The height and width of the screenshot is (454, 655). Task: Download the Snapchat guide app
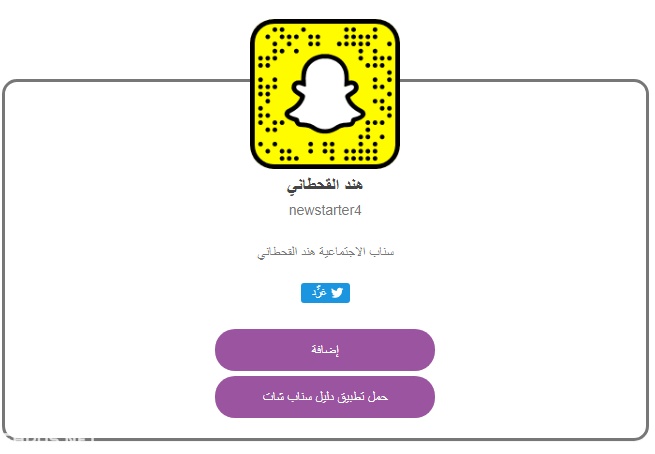point(325,397)
